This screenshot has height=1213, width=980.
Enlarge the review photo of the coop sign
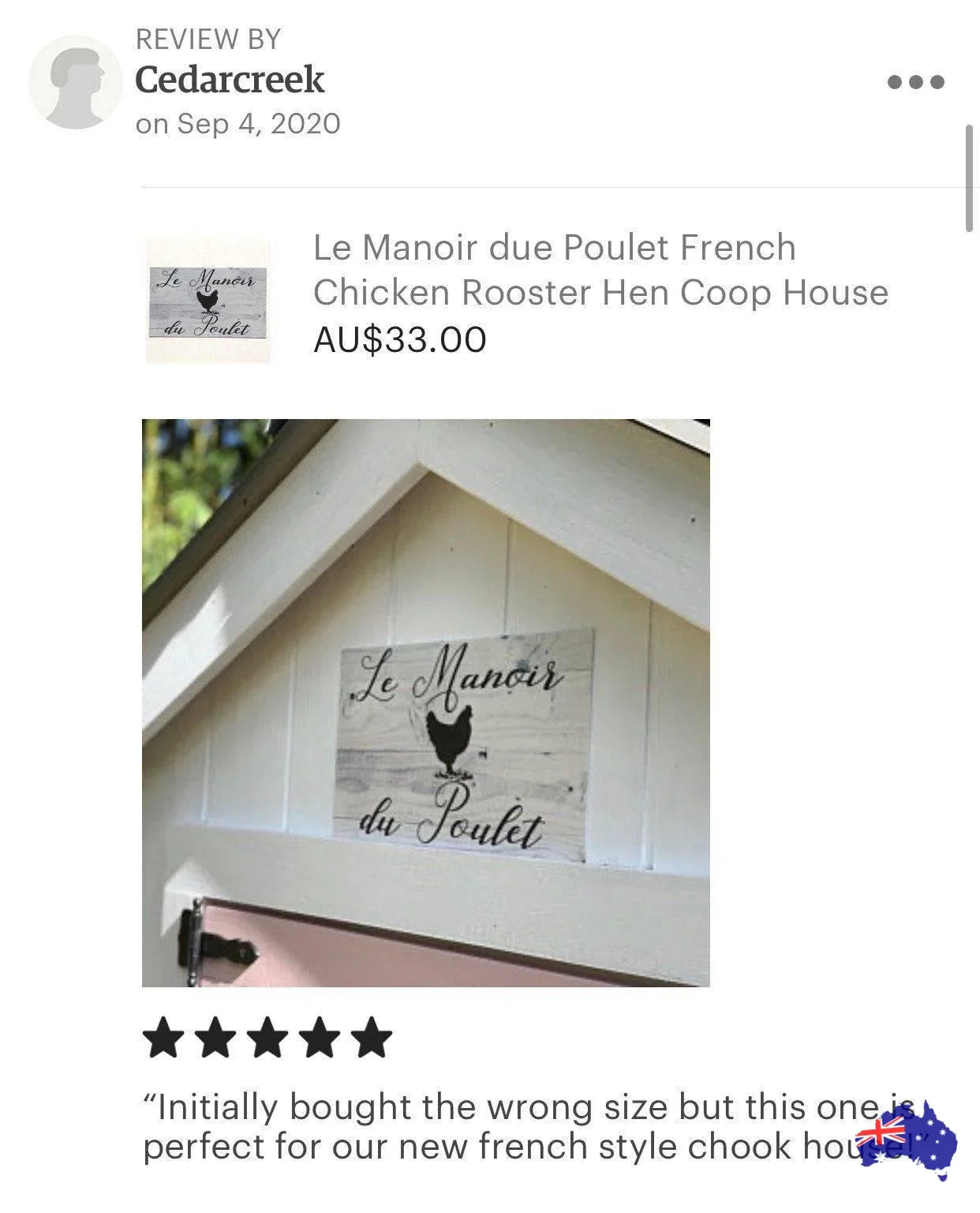tap(425, 702)
